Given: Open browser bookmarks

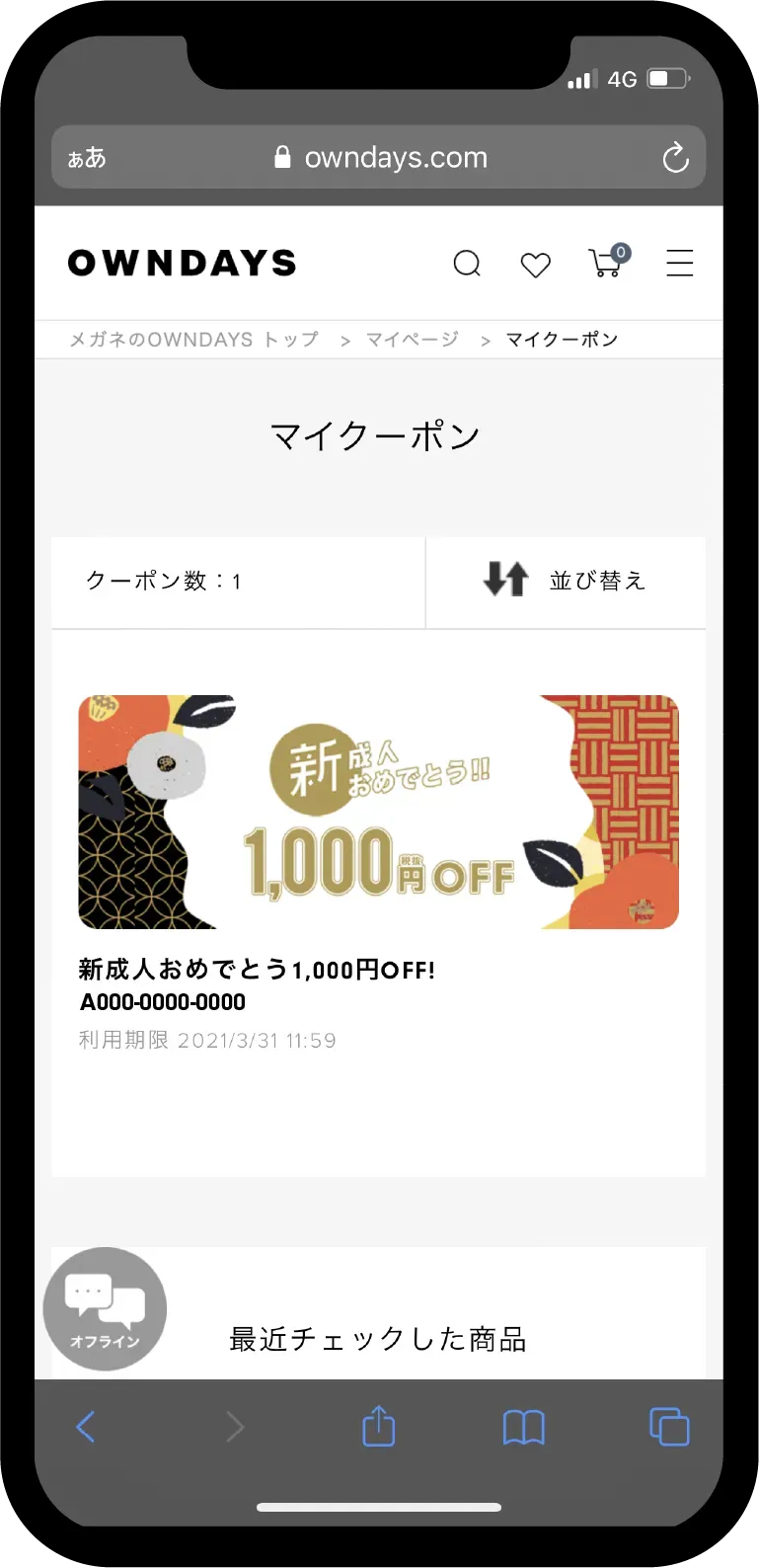Looking at the screenshot, I should point(523,1427).
